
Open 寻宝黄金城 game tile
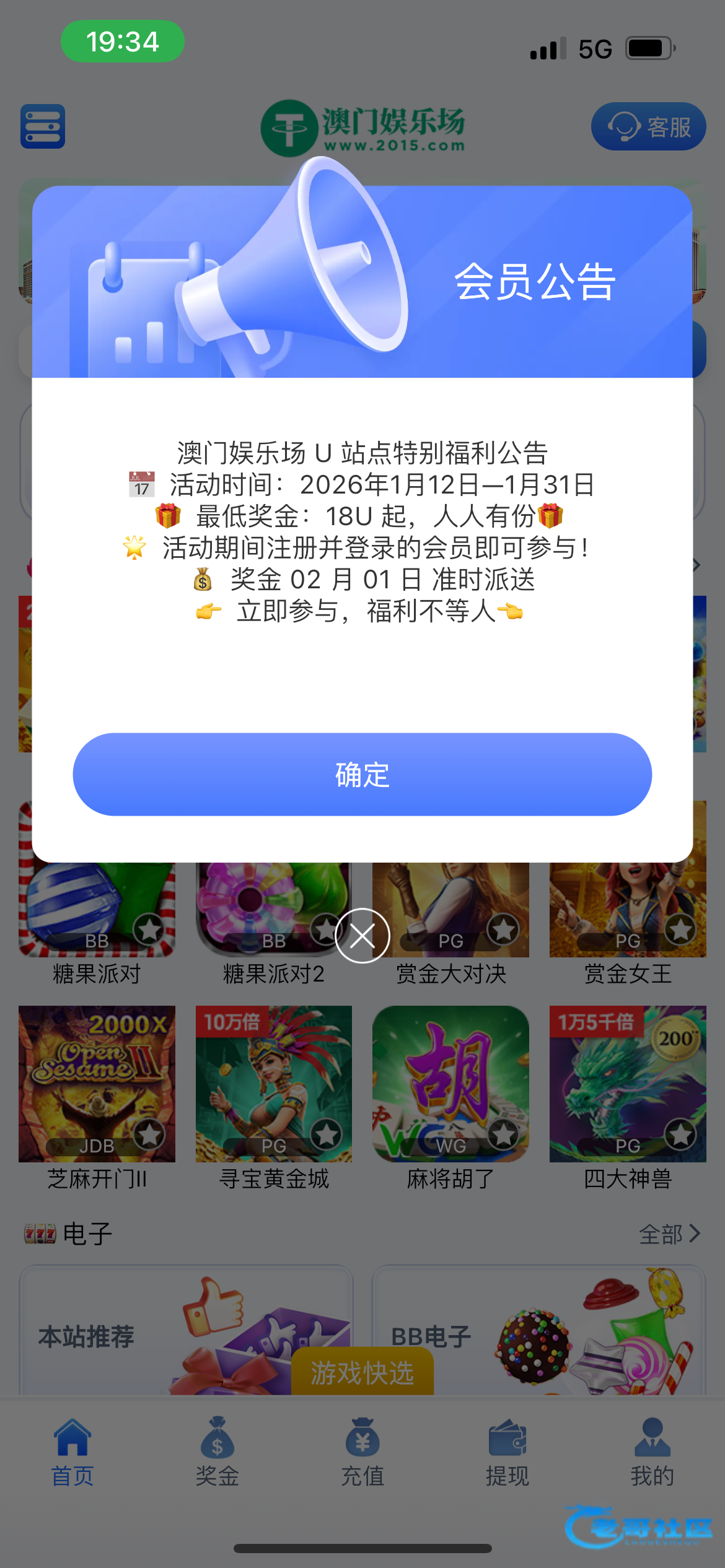[273, 1084]
